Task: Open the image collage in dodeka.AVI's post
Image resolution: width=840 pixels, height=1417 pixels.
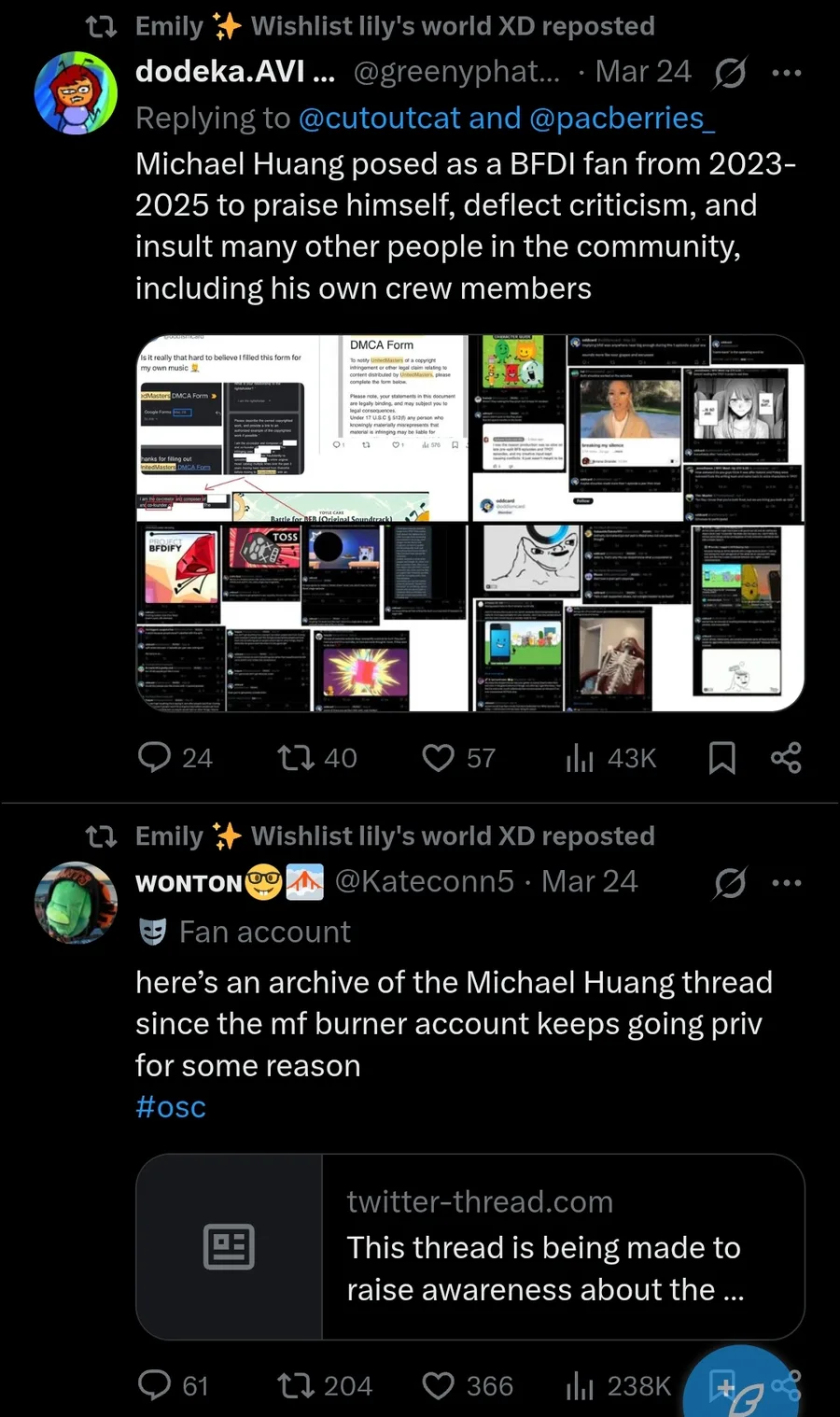Action: click(x=470, y=523)
